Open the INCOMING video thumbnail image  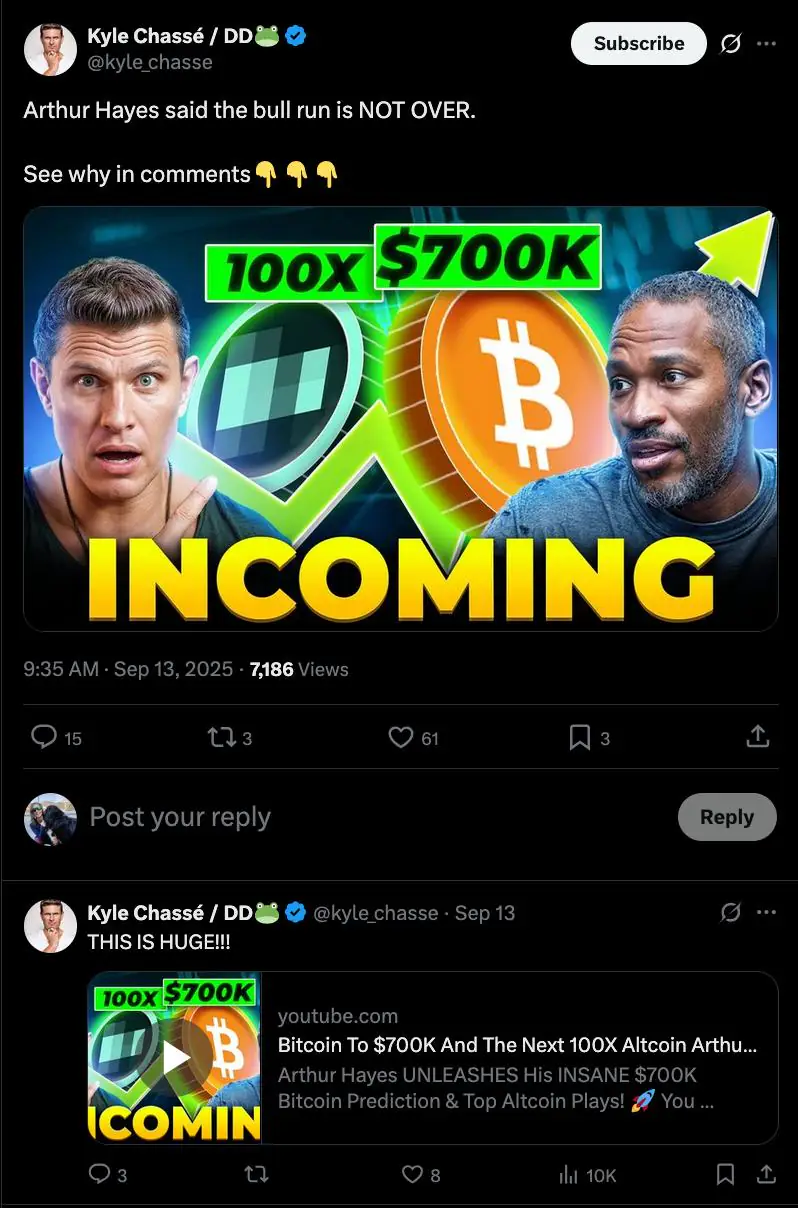400,419
